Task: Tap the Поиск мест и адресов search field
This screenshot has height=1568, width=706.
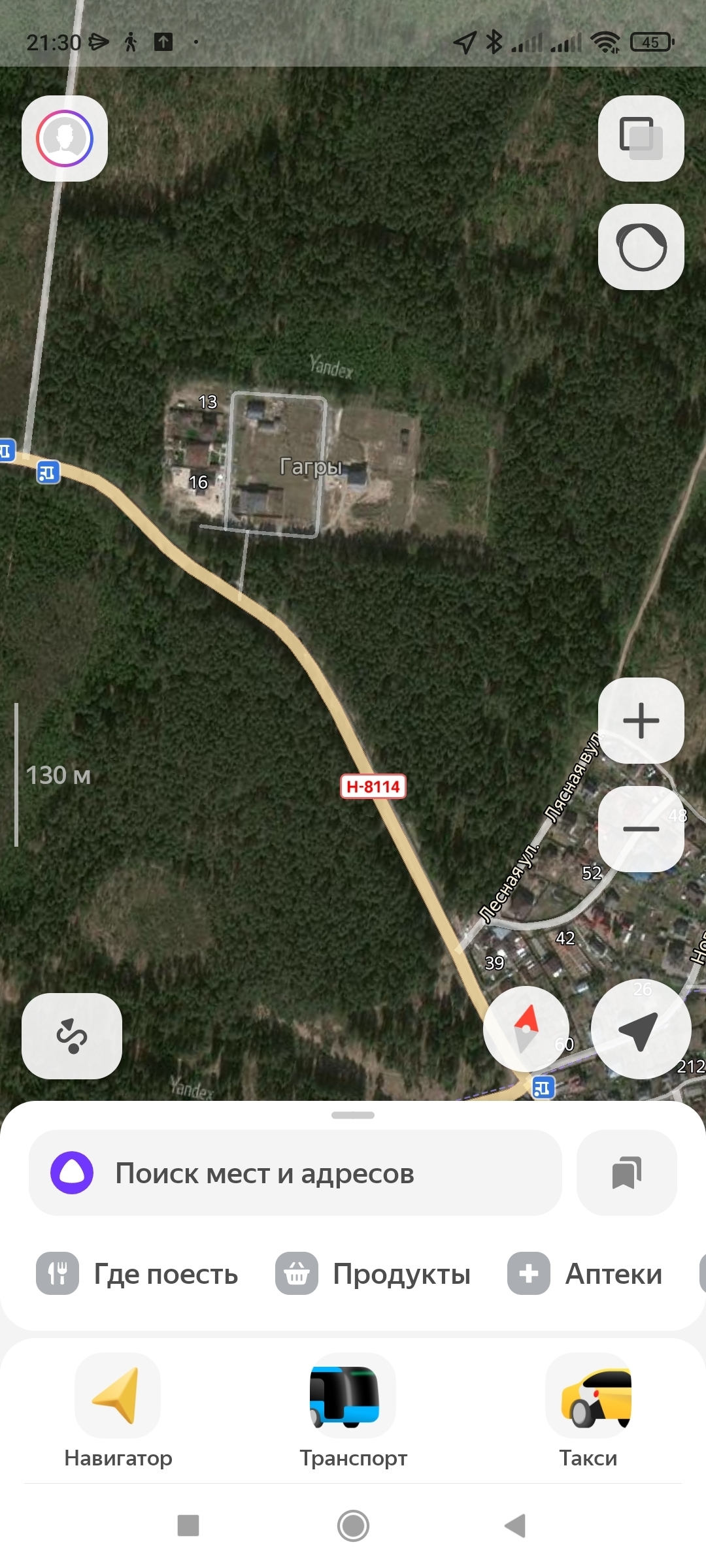Action: point(295,1173)
